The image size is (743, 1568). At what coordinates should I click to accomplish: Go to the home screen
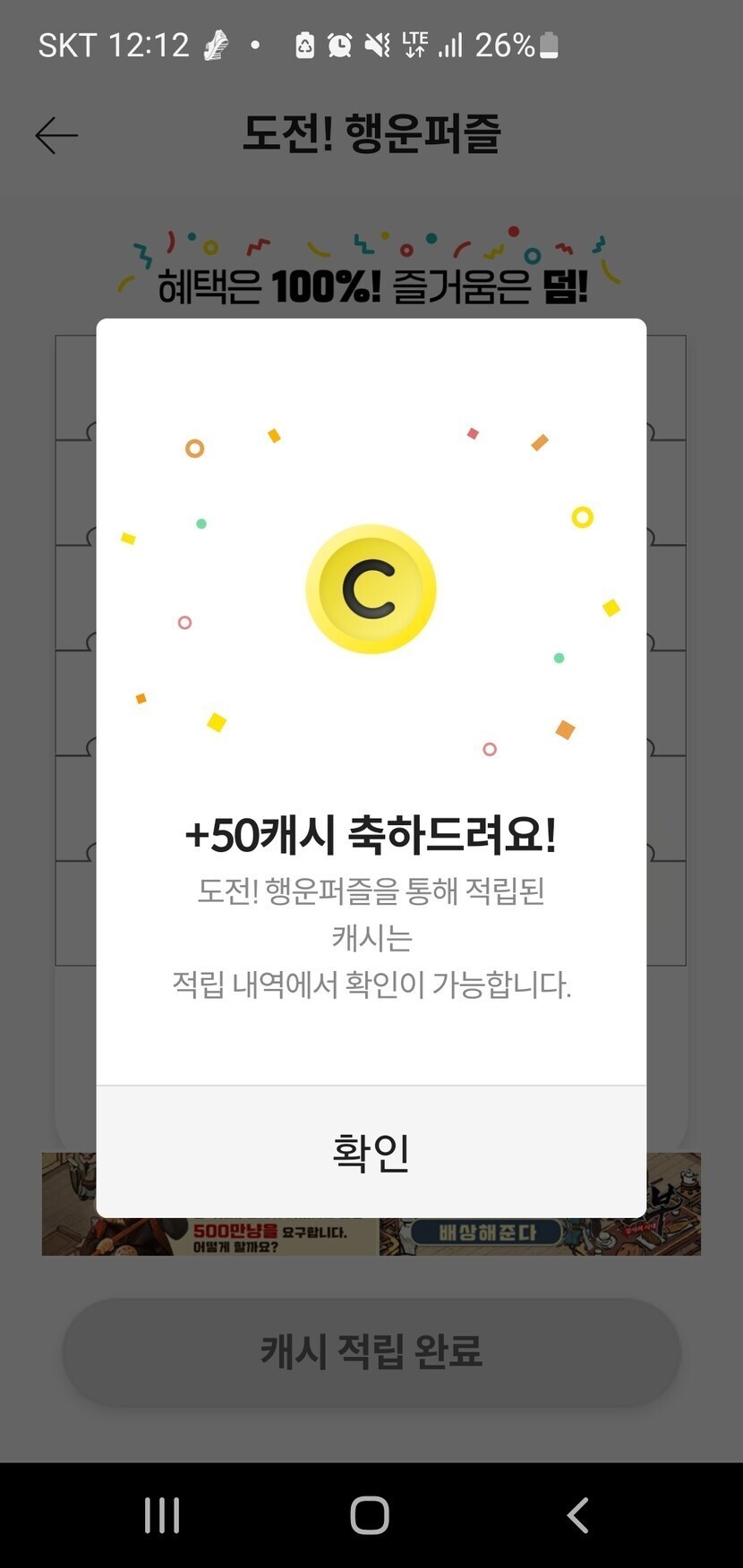(x=370, y=1515)
